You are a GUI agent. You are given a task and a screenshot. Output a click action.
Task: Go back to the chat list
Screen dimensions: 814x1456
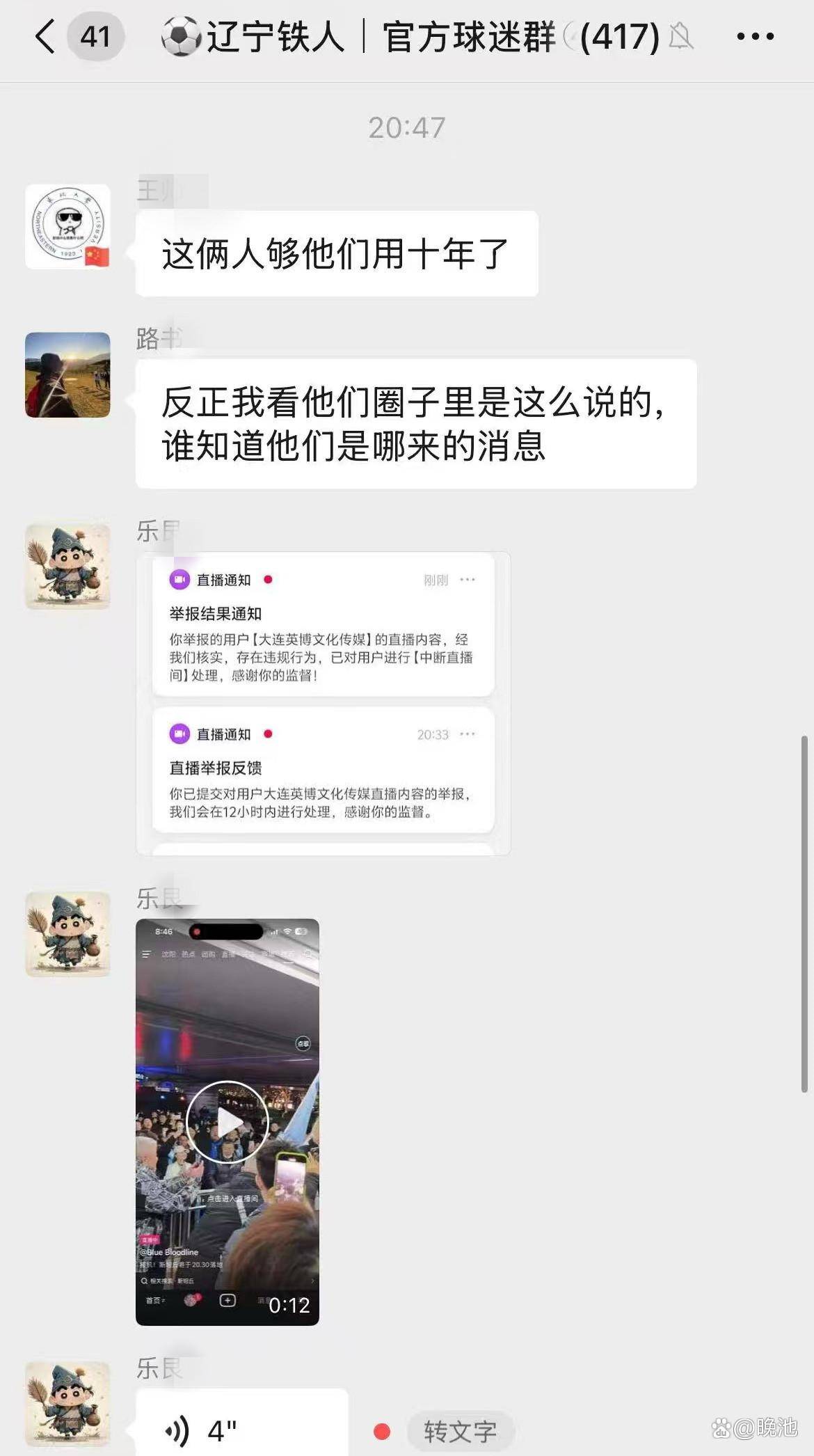(x=46, y=36)
